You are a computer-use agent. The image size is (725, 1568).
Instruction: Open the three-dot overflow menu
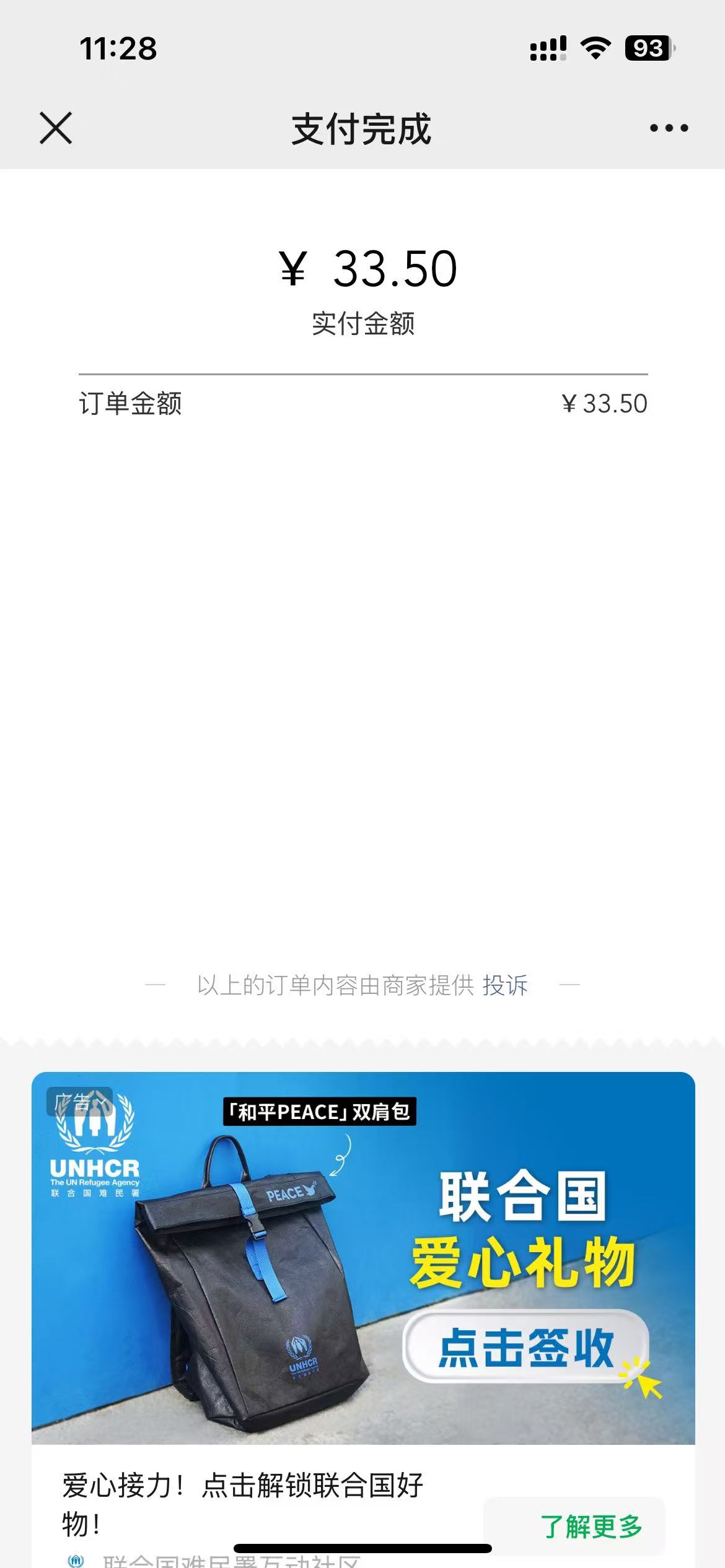coord(669,128)
